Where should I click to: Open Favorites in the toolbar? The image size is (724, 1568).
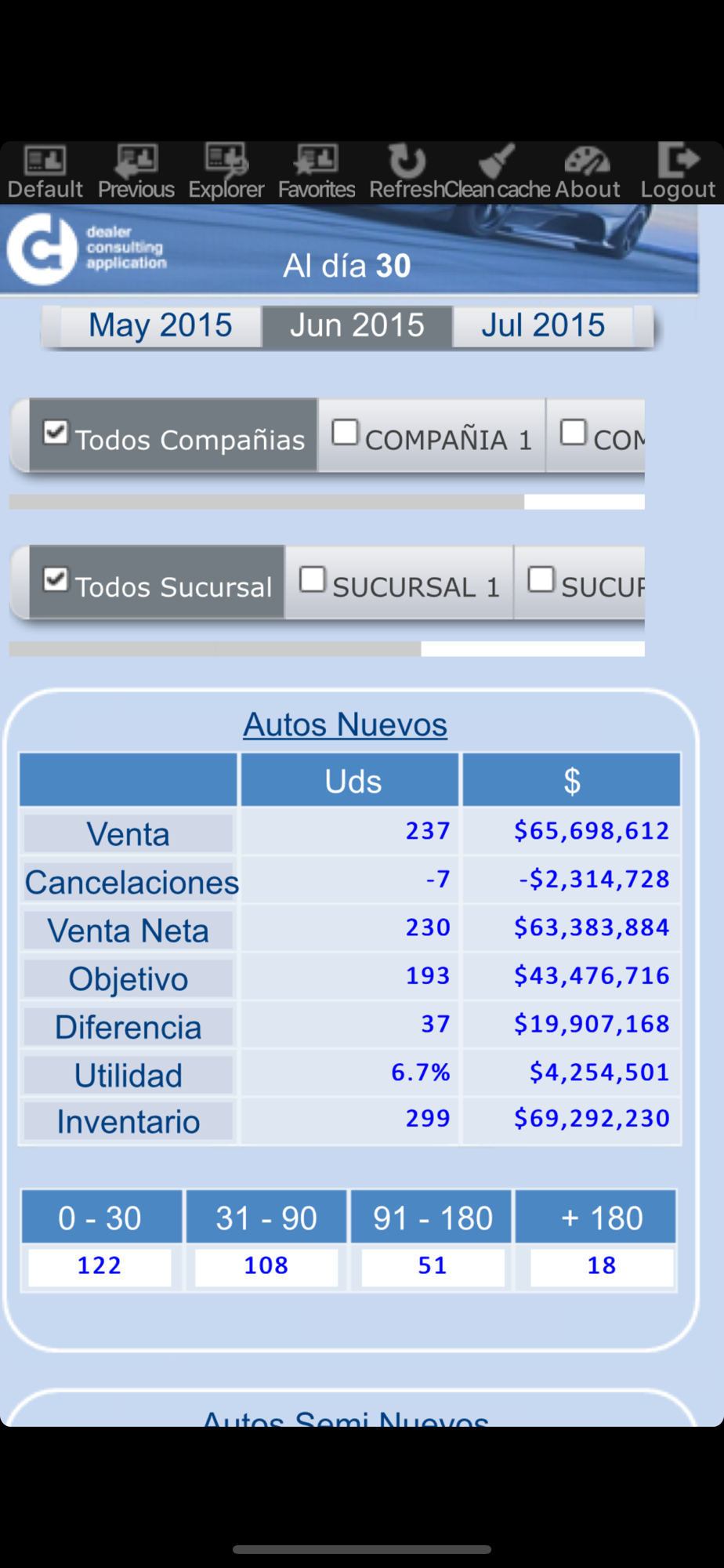pyautogui.click(x=317, y=172)
